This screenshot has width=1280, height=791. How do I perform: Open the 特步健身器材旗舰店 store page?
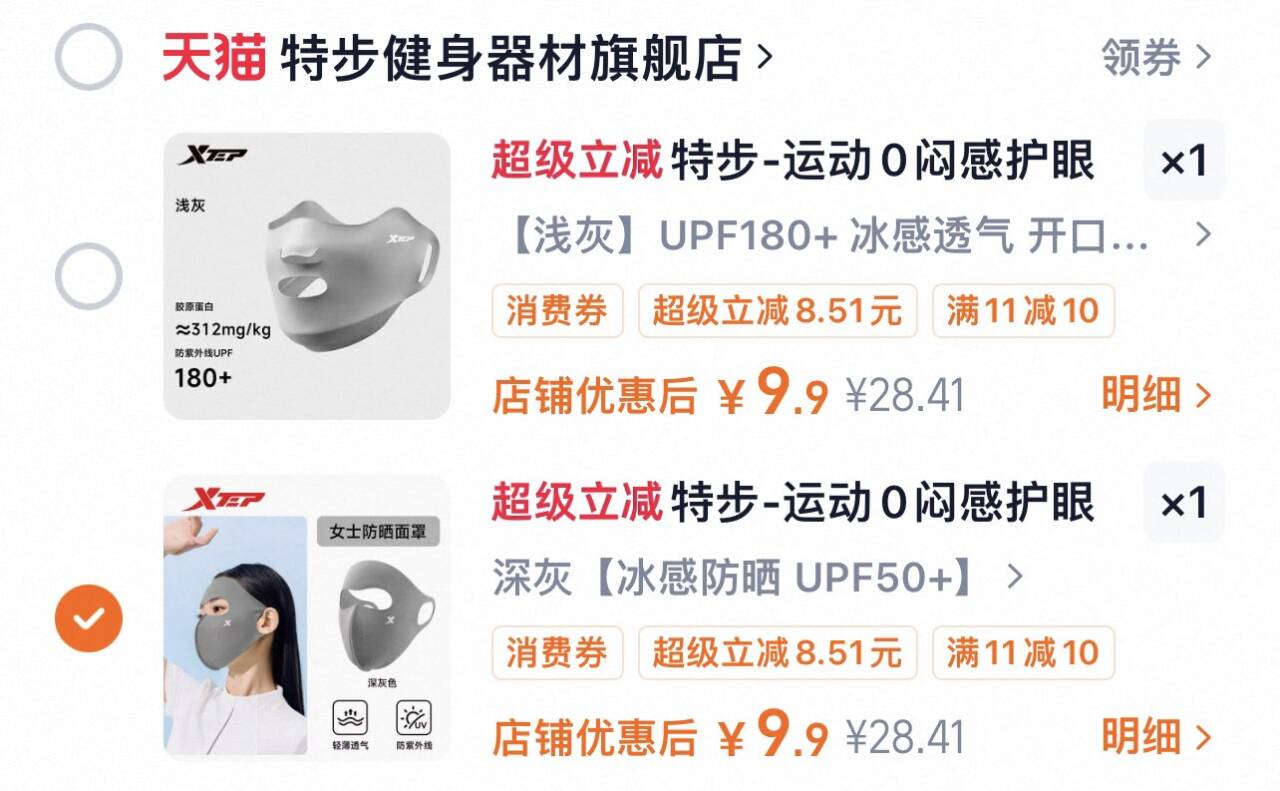coord(510,57)
